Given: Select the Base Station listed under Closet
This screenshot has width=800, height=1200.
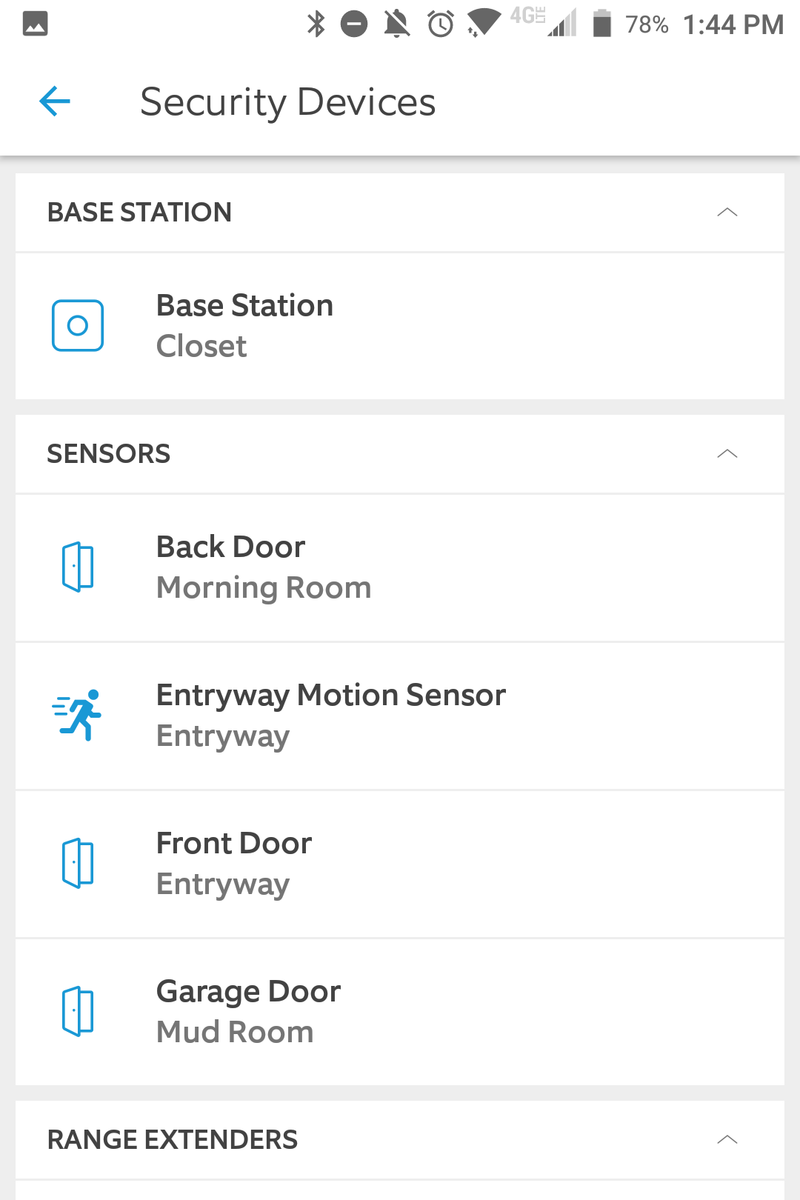Looking at the screenshot, I should coord(400,325).
